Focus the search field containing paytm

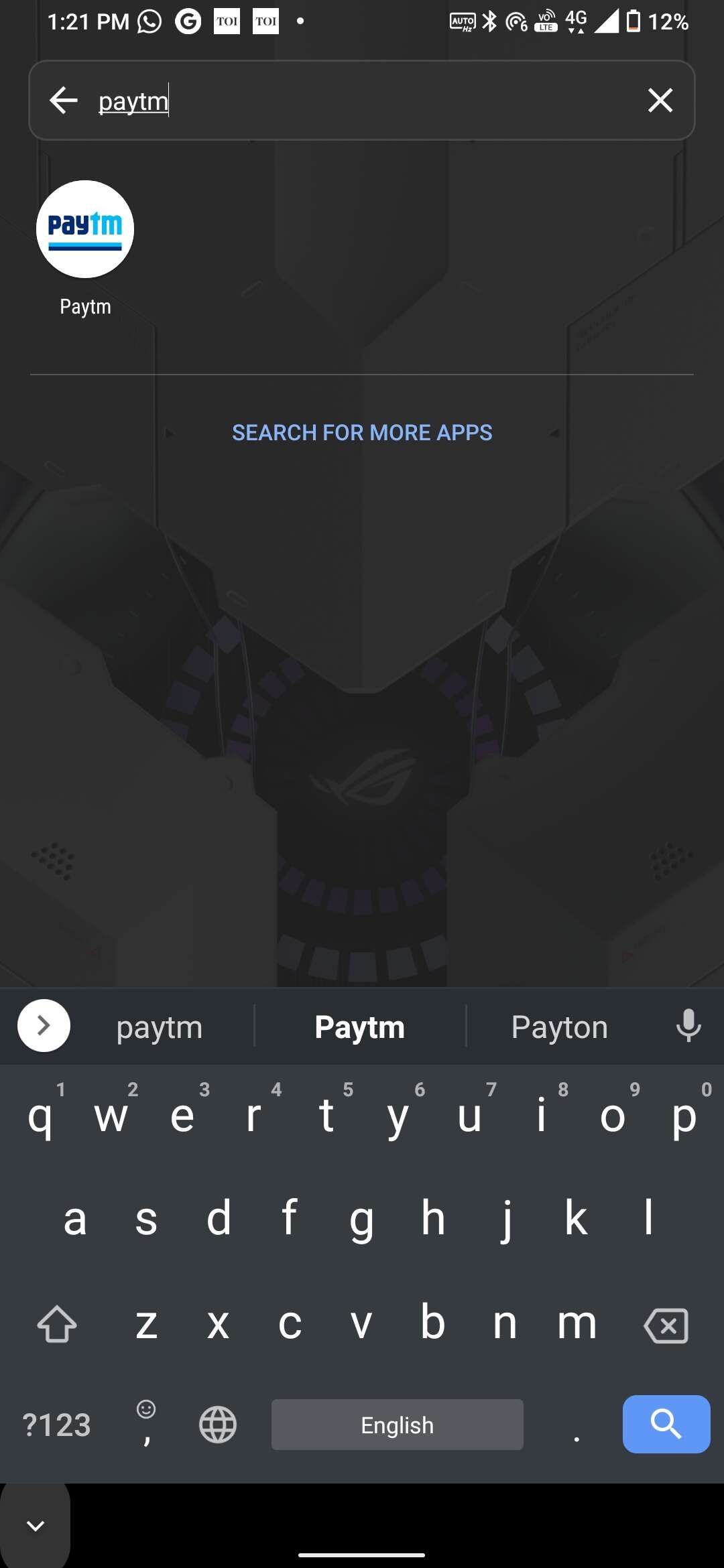362,101
